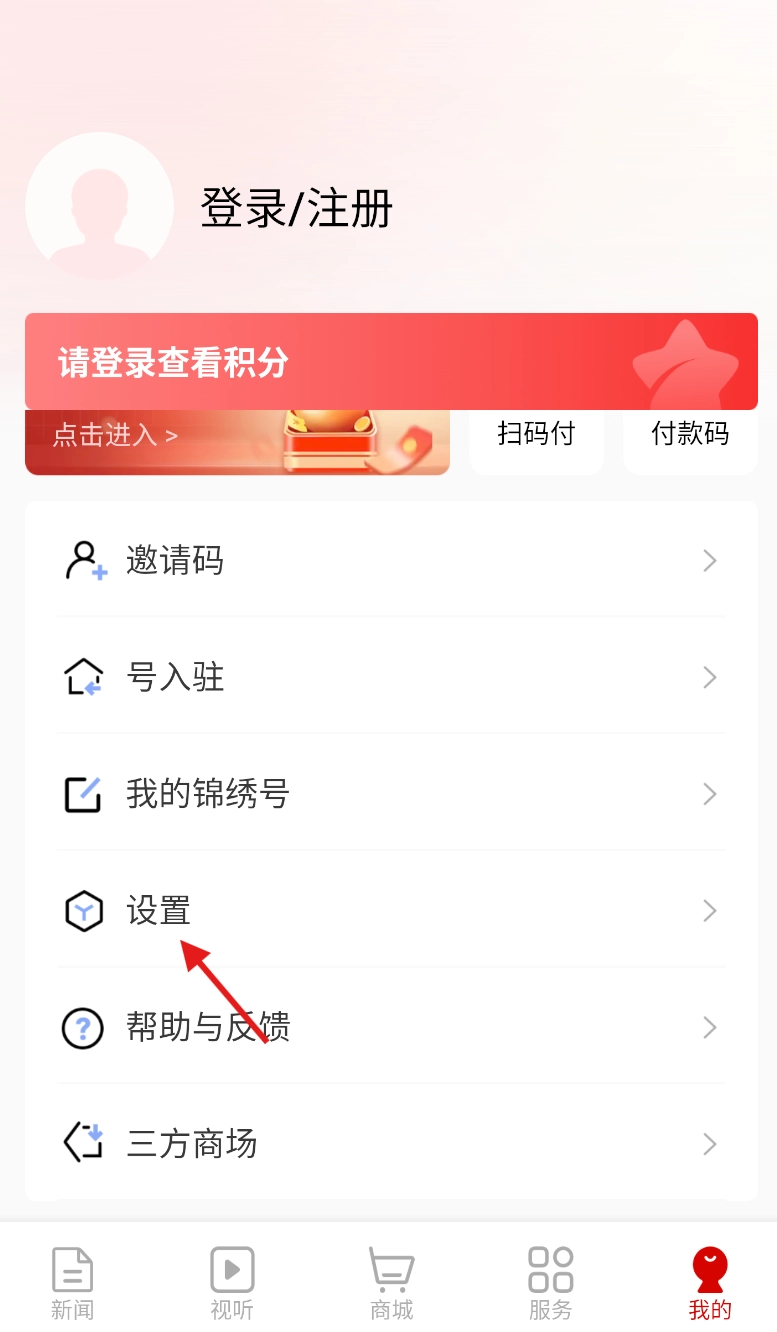Open the 号入驻 row

390,677
